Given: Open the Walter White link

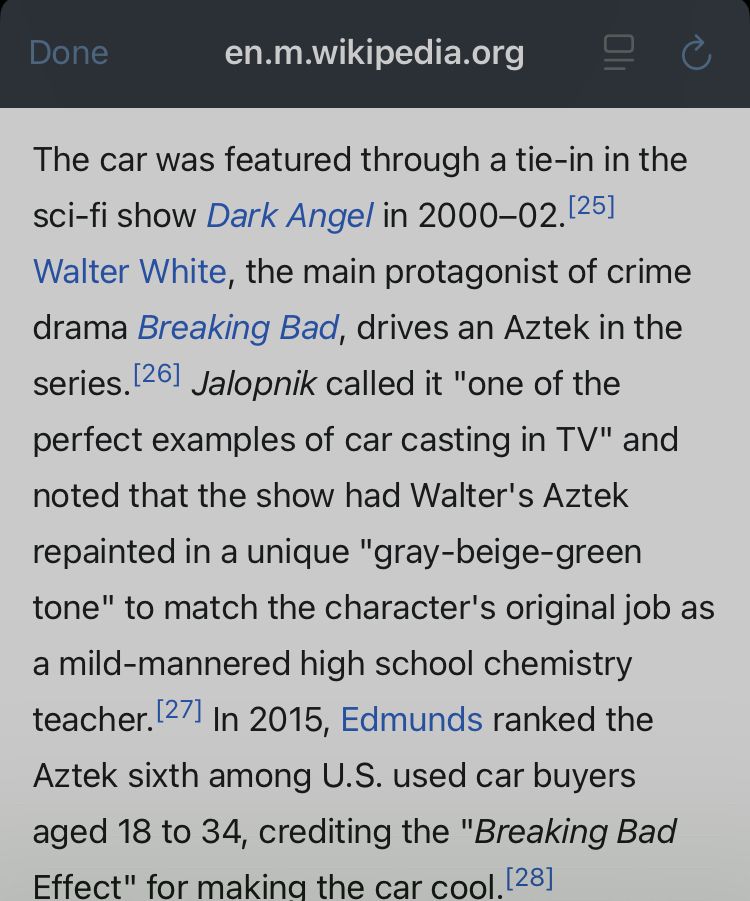Looking at the screenshot, I should click(x=129, y=271).
